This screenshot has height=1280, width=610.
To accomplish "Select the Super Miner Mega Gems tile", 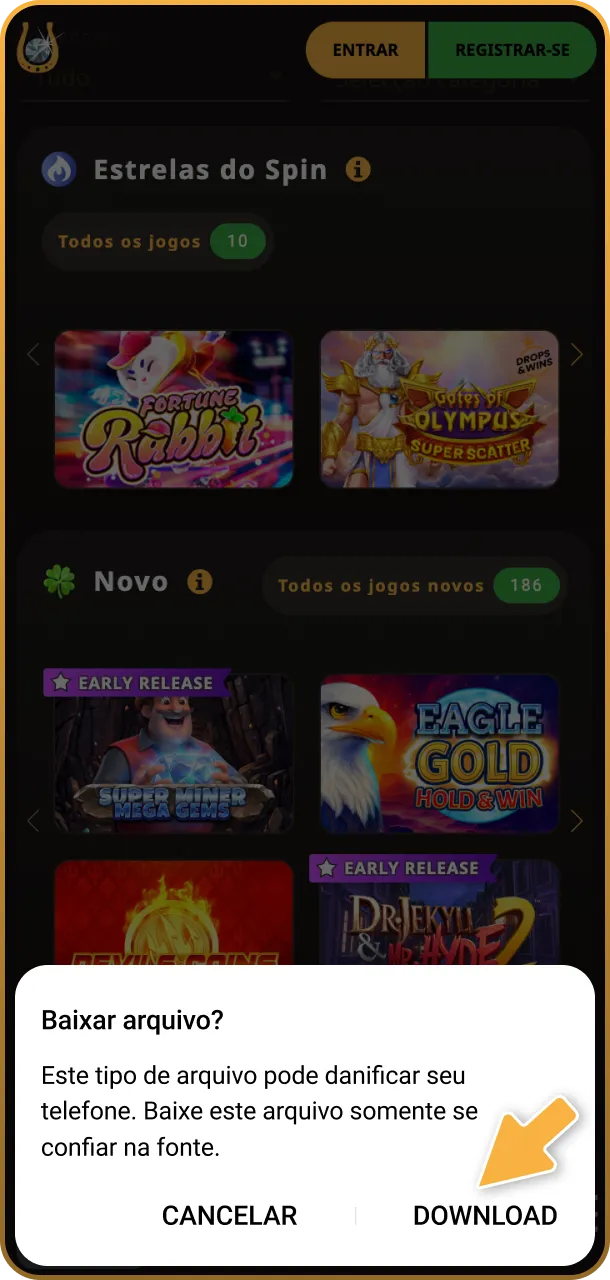I will [174, 753].
